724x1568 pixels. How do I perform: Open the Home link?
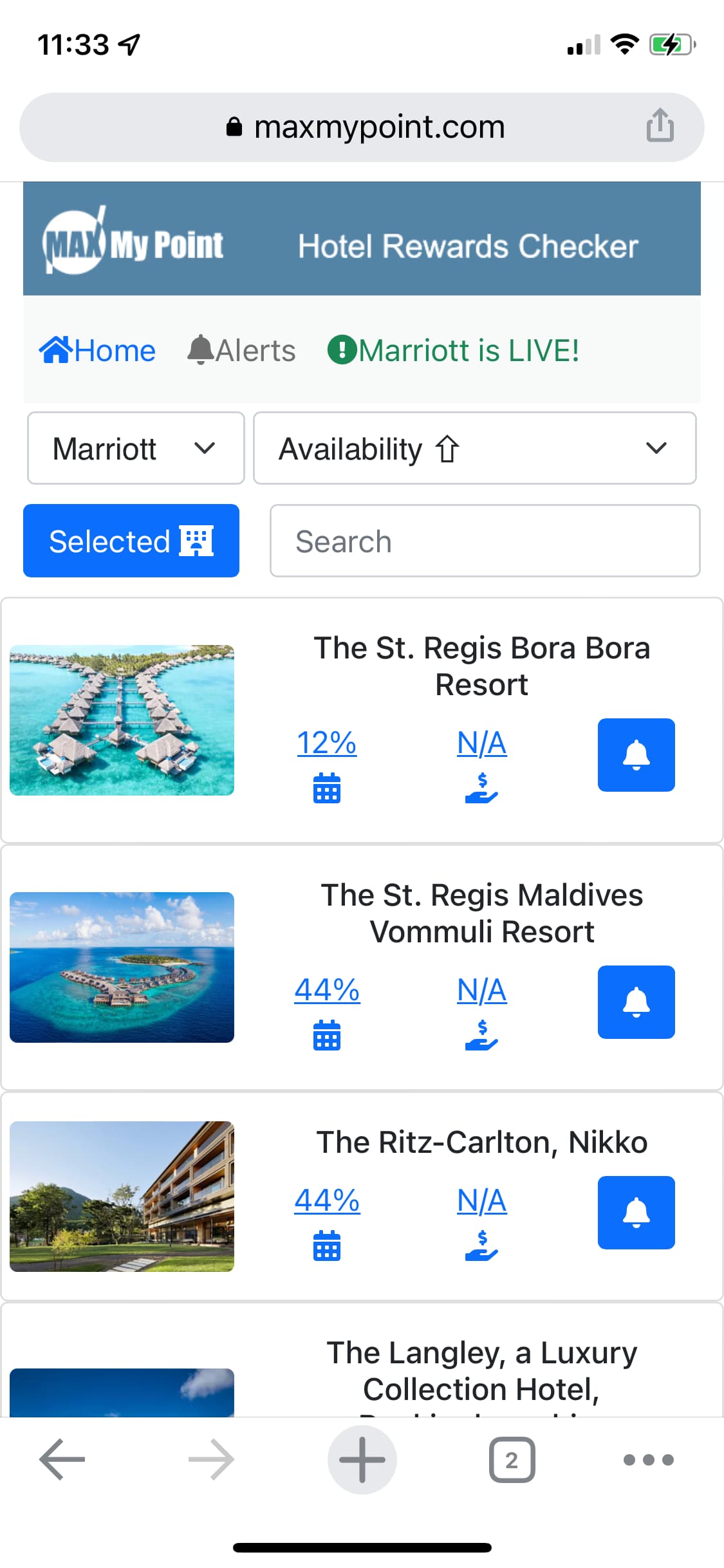[97, 351]
